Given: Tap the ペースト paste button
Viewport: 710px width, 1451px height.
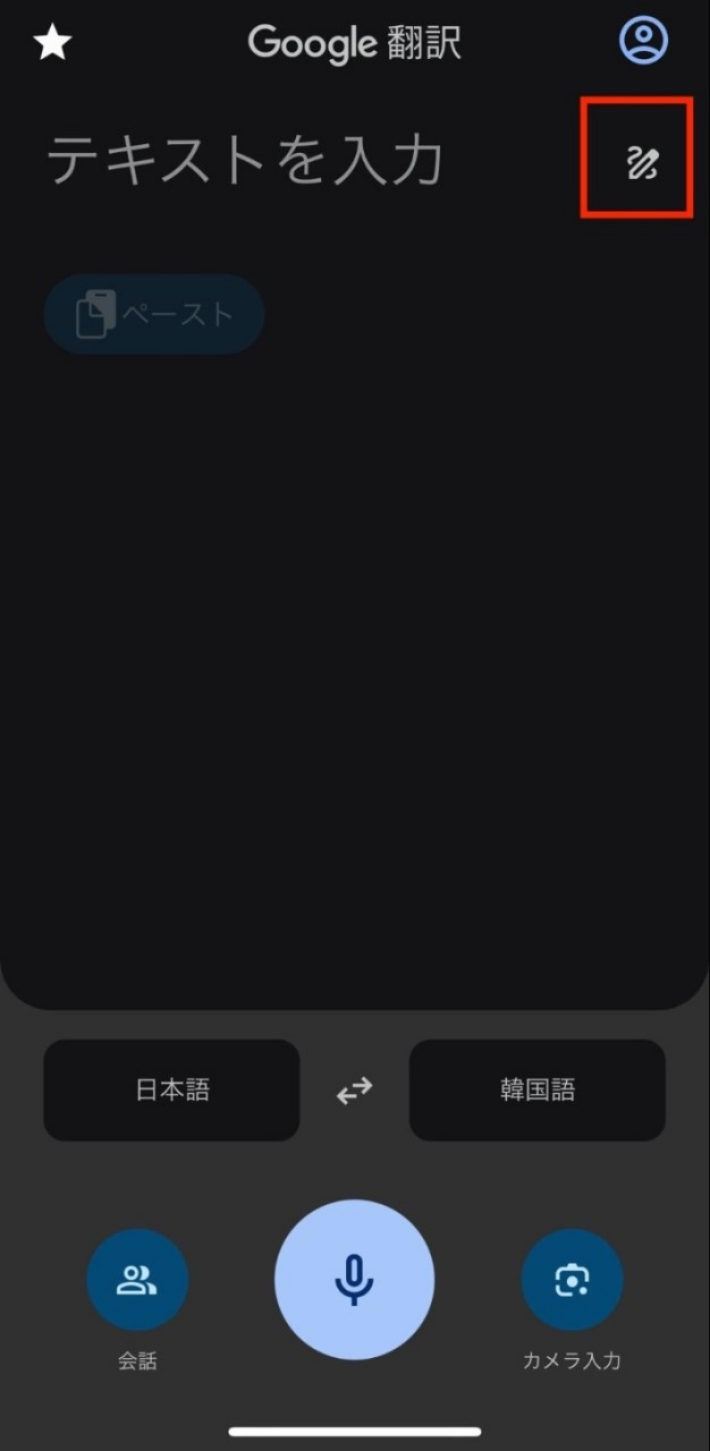Looking at the screenshot, I should coord(154,314).
